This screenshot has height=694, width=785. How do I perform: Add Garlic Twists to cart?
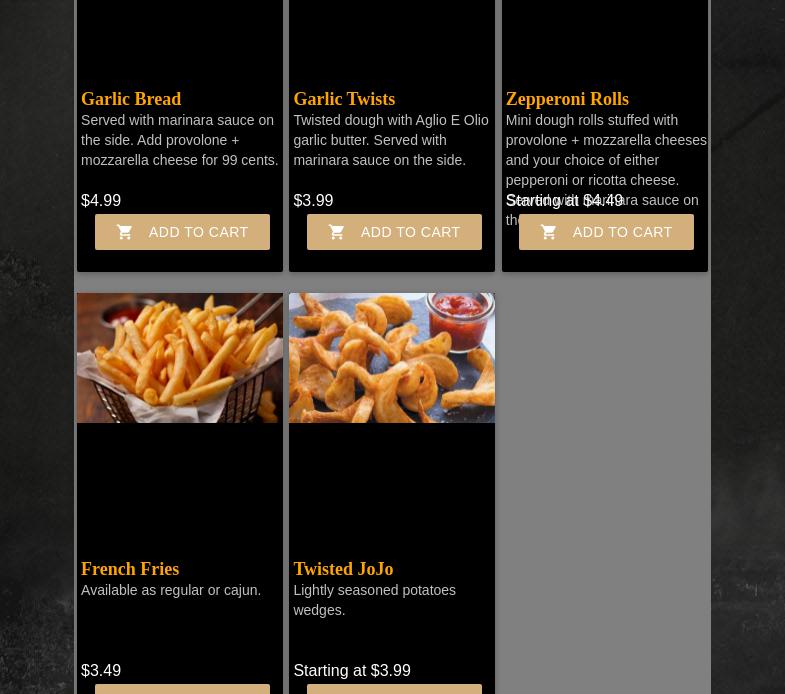[x=394, y=232]
